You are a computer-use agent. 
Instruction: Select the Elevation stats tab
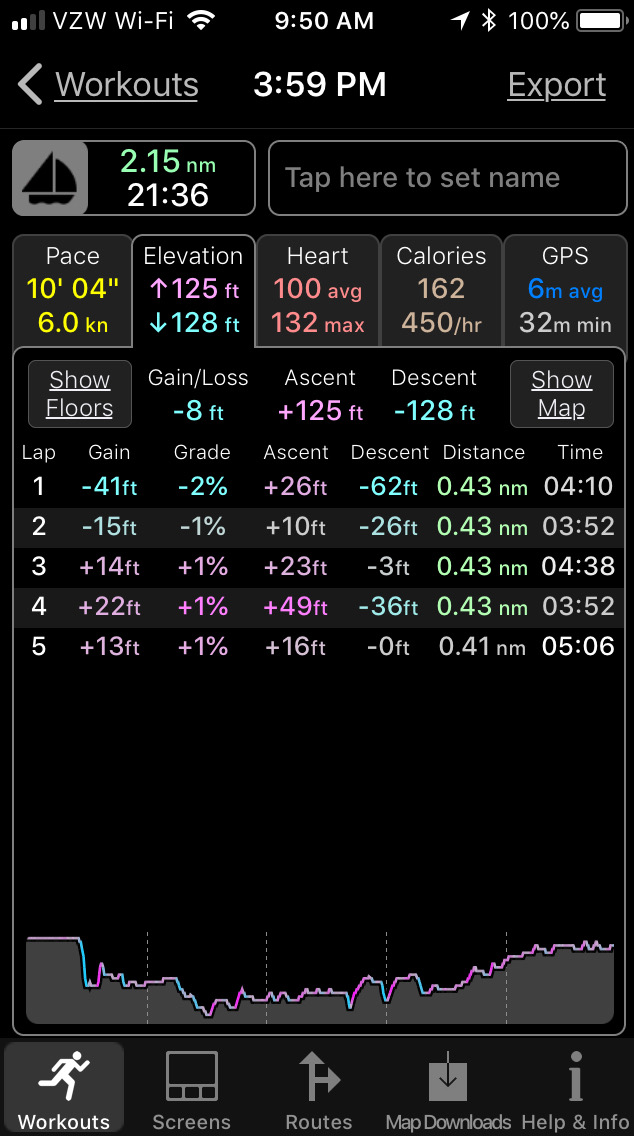pos(193,291)
